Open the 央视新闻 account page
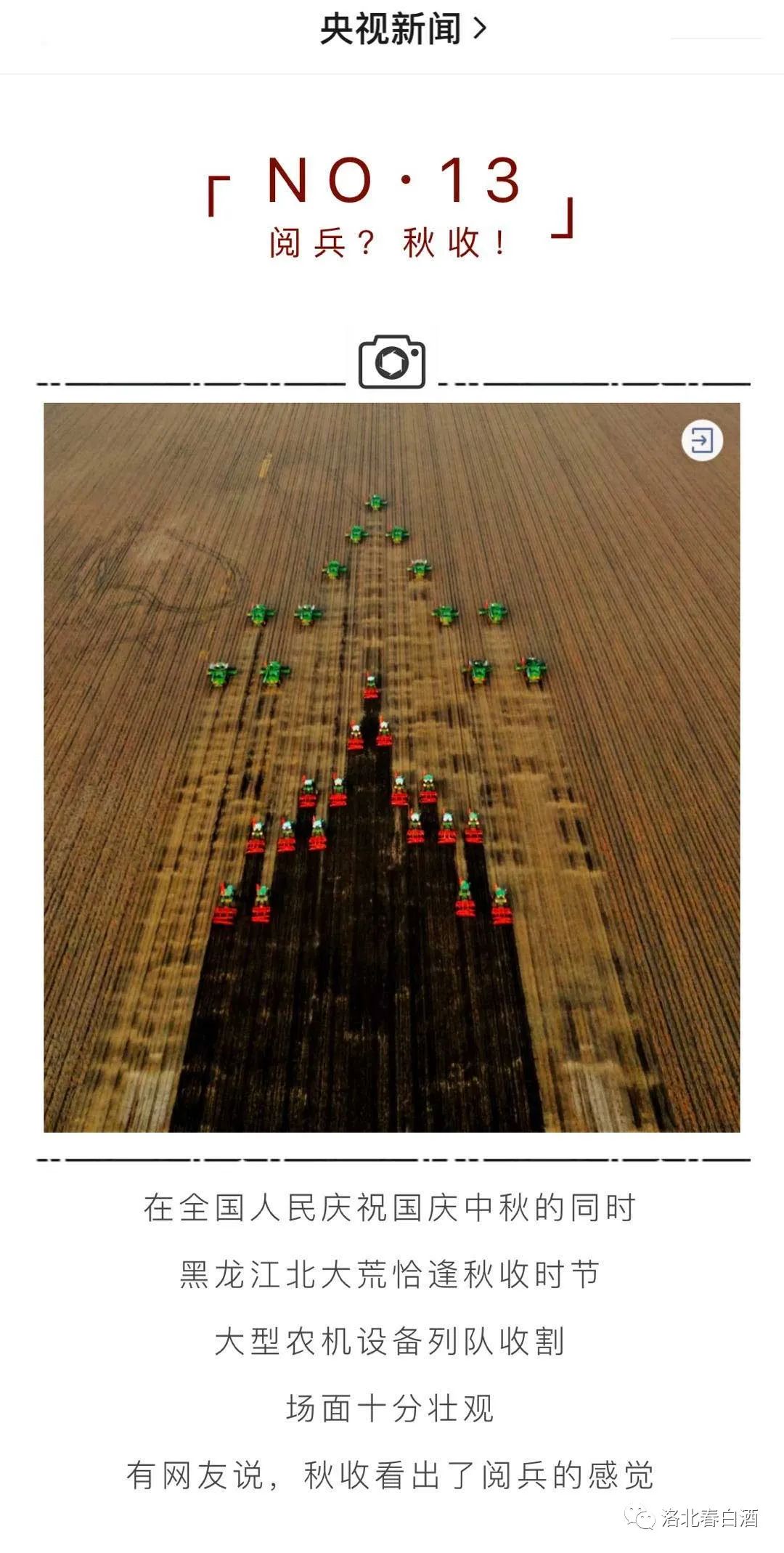784x1553 pixels. [403, 29]
